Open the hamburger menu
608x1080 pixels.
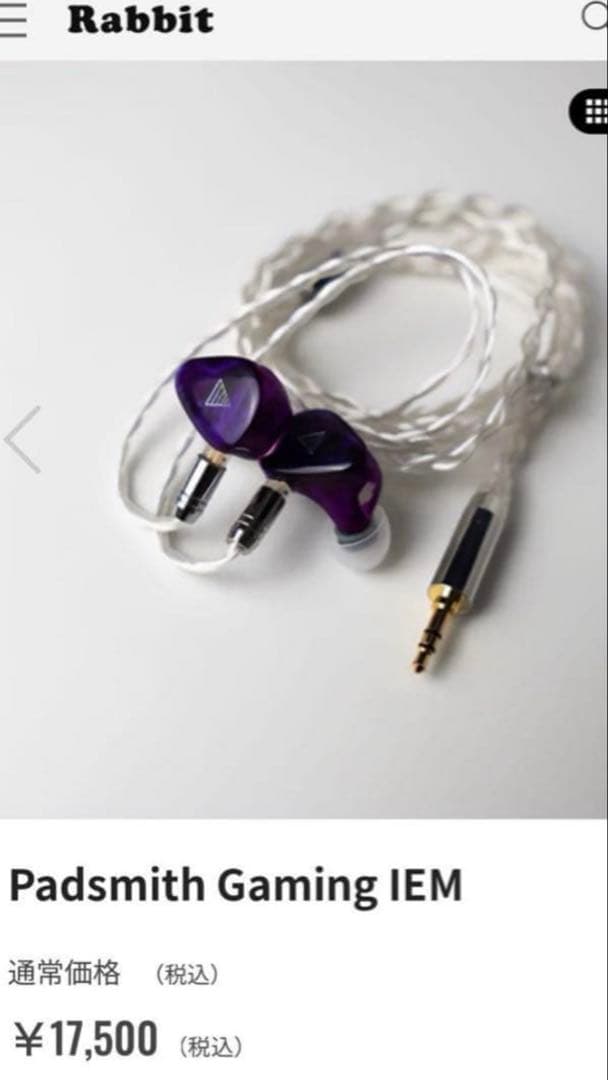pyautogui.click(x=13, y=21)
